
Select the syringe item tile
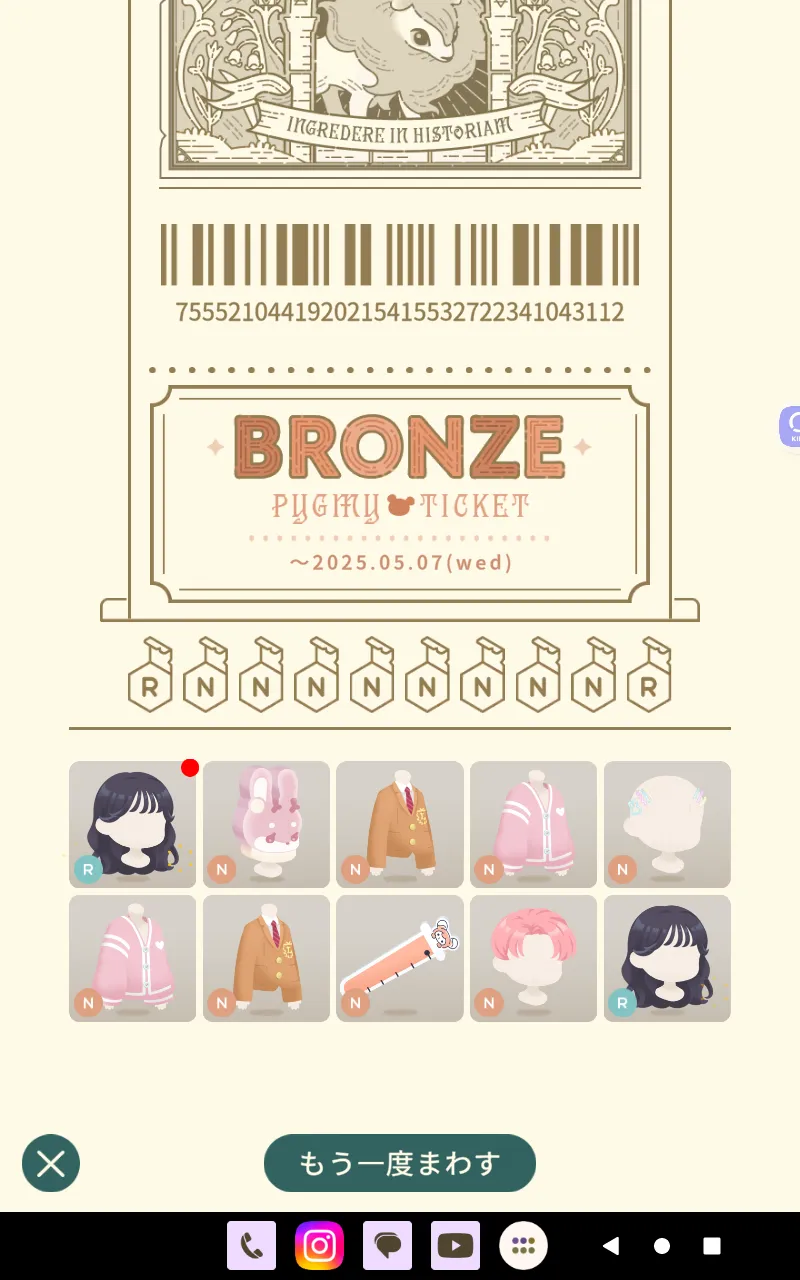400,958
